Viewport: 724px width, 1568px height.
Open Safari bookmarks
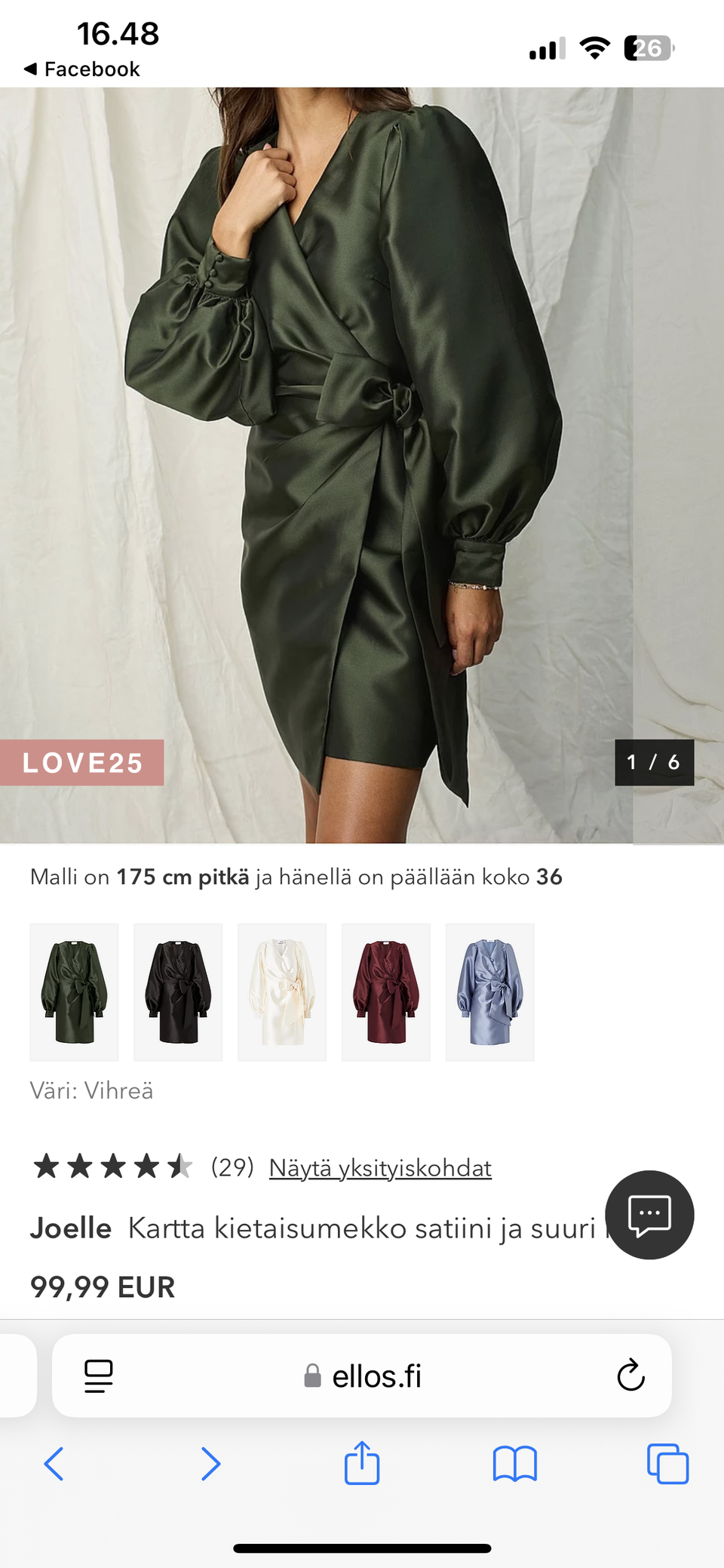(x=515, y=1464)
